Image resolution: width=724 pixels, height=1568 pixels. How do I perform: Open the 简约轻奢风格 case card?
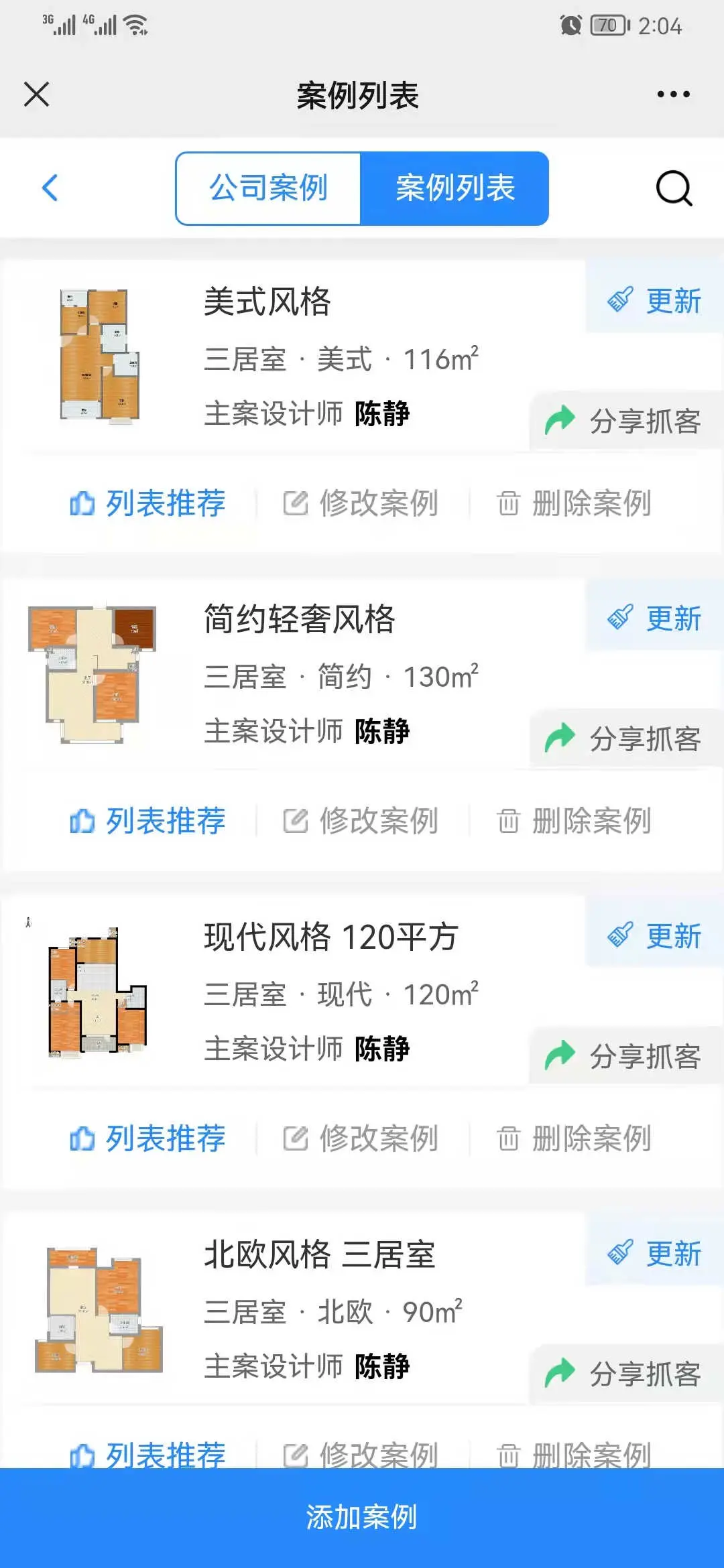[x=300, y=618]
